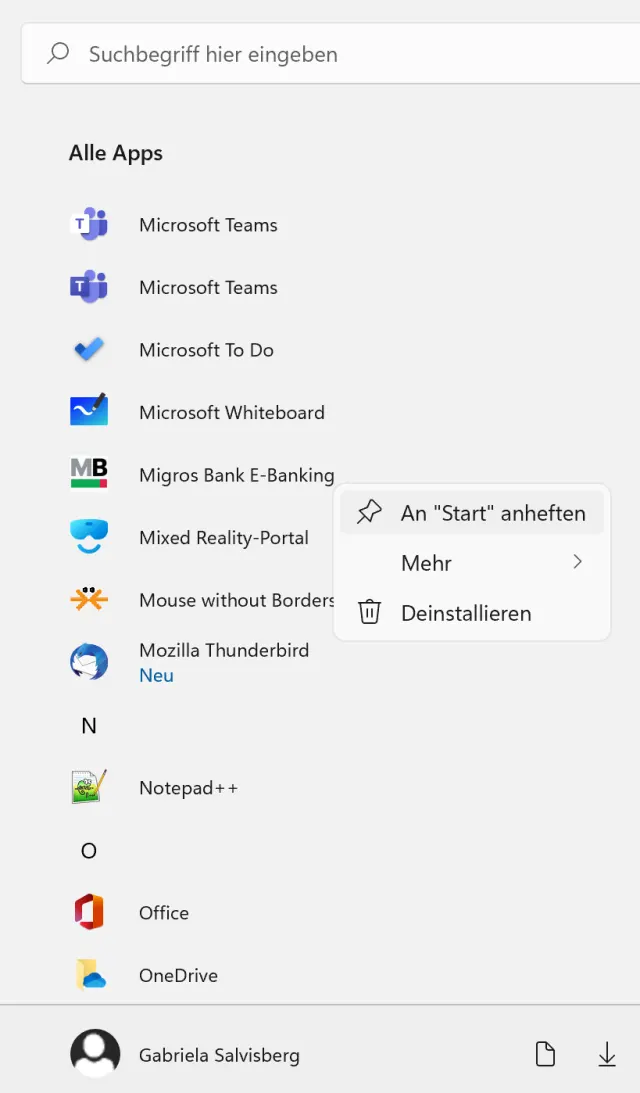The height and width of the screenshot is (1093, 640).
Task: Open Notepad++ from the app list
Action: pyautogui.click(x=188, y=788)
